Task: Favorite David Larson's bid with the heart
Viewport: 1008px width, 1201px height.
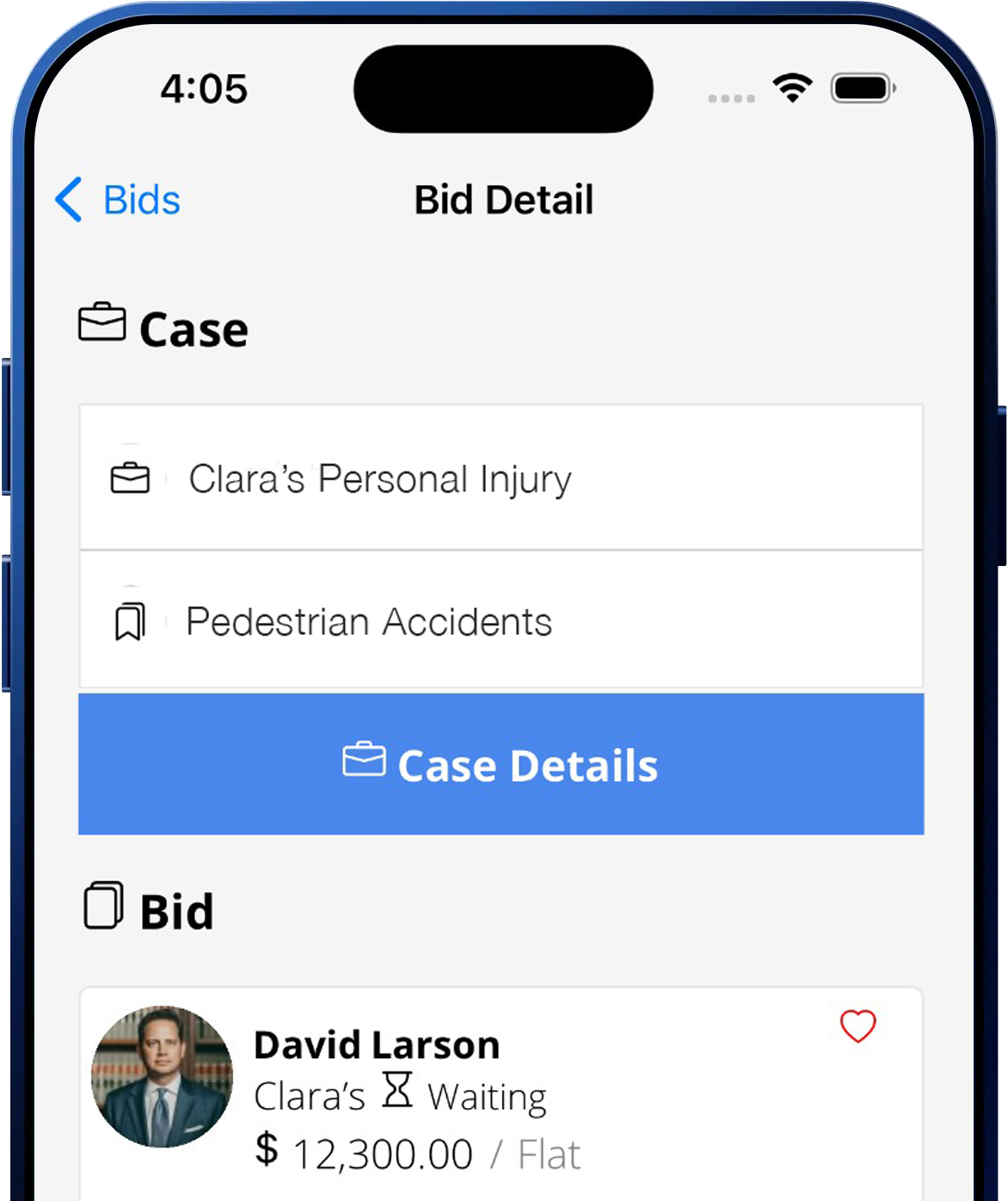Action: tap(857, 1025)
